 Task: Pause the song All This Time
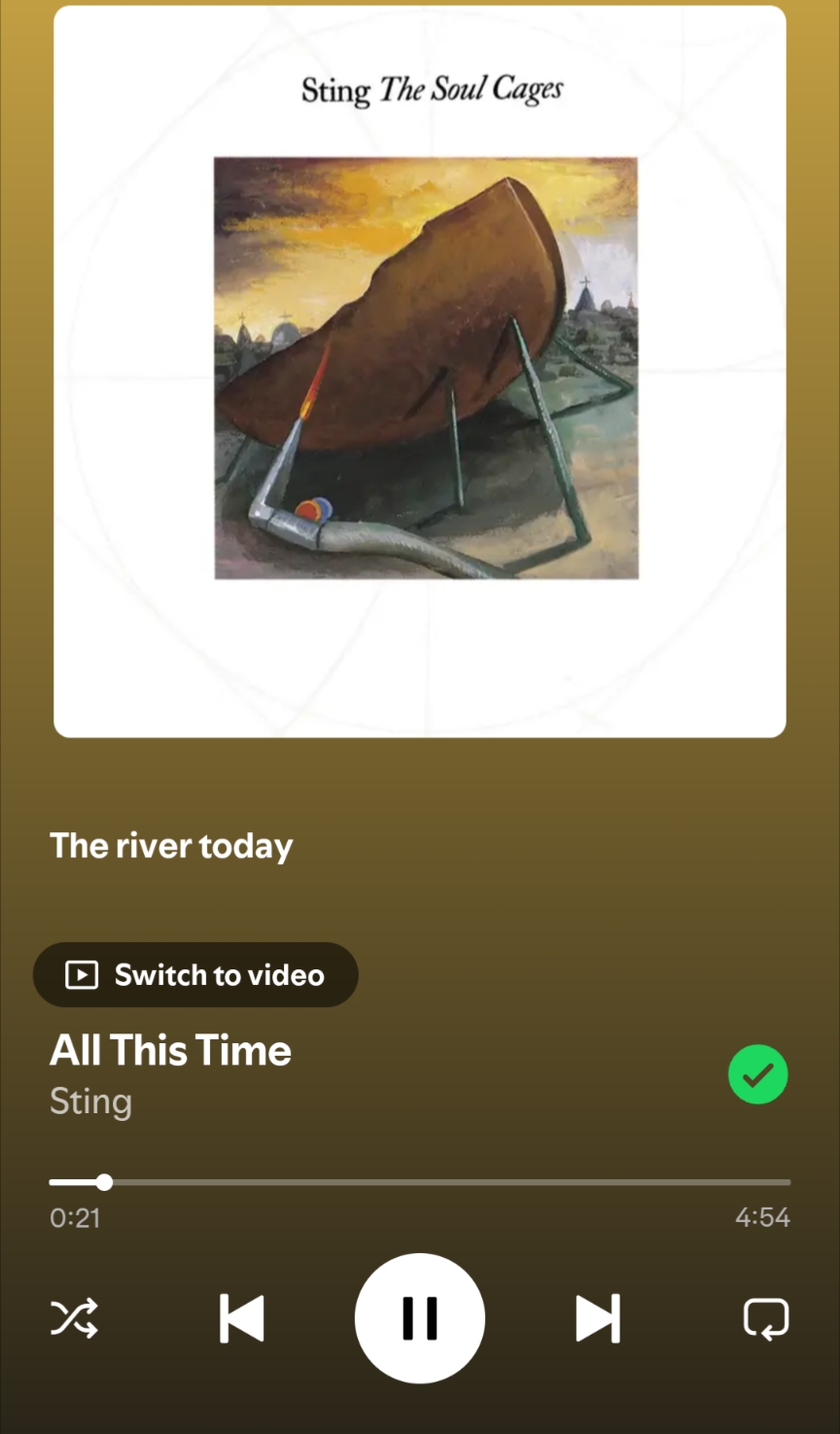pos(419,1318)
